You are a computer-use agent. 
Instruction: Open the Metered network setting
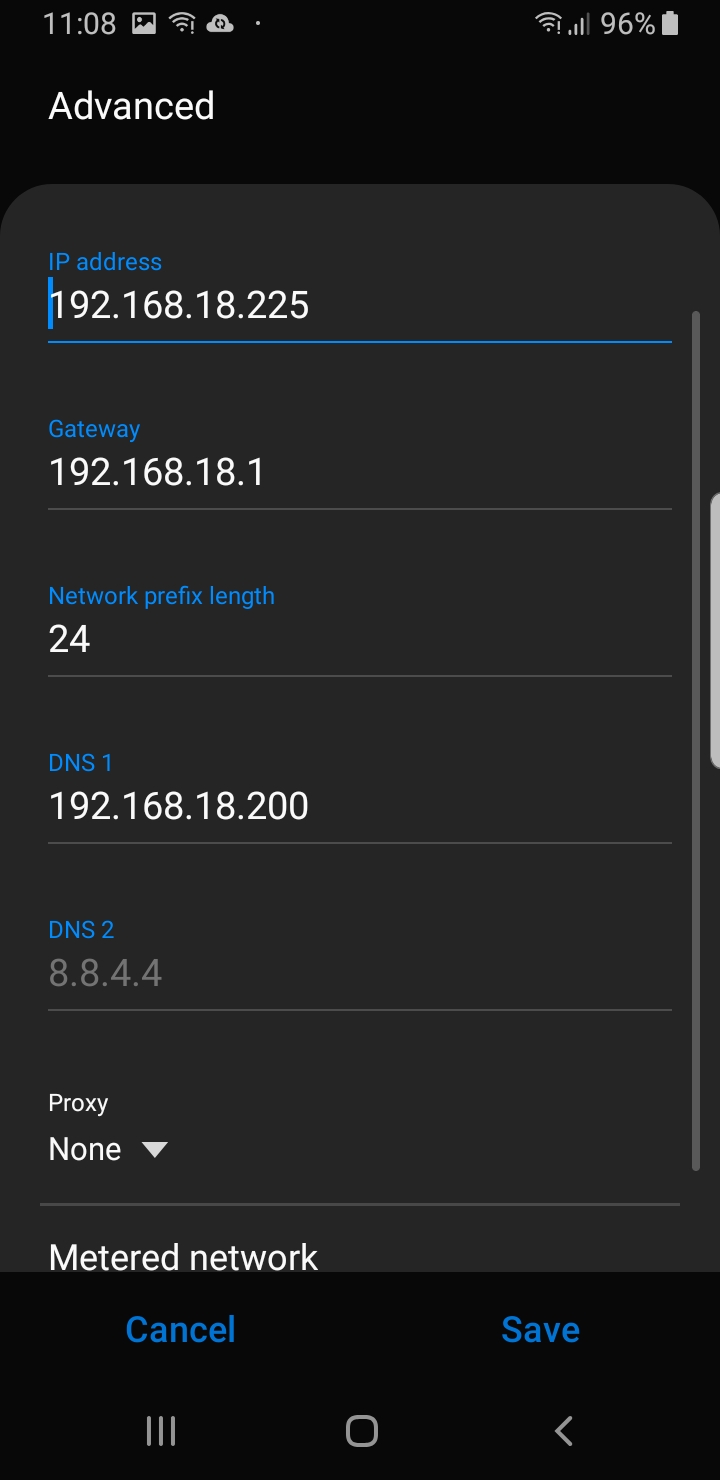[184, 1255]
